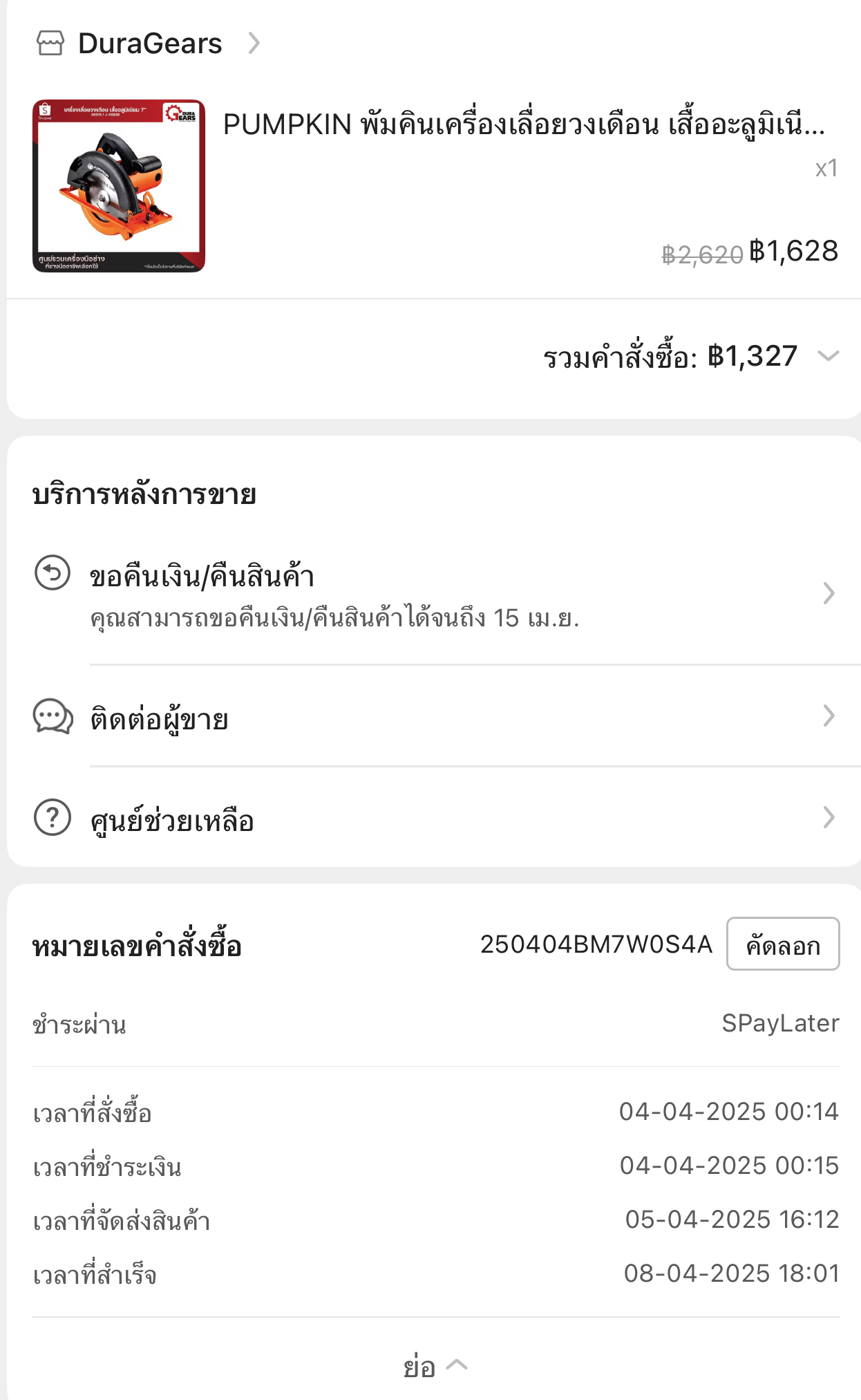Open ขอคืนเงิน/คืนสินค้า refund request
861x1400 pixels.
(435, 594)
